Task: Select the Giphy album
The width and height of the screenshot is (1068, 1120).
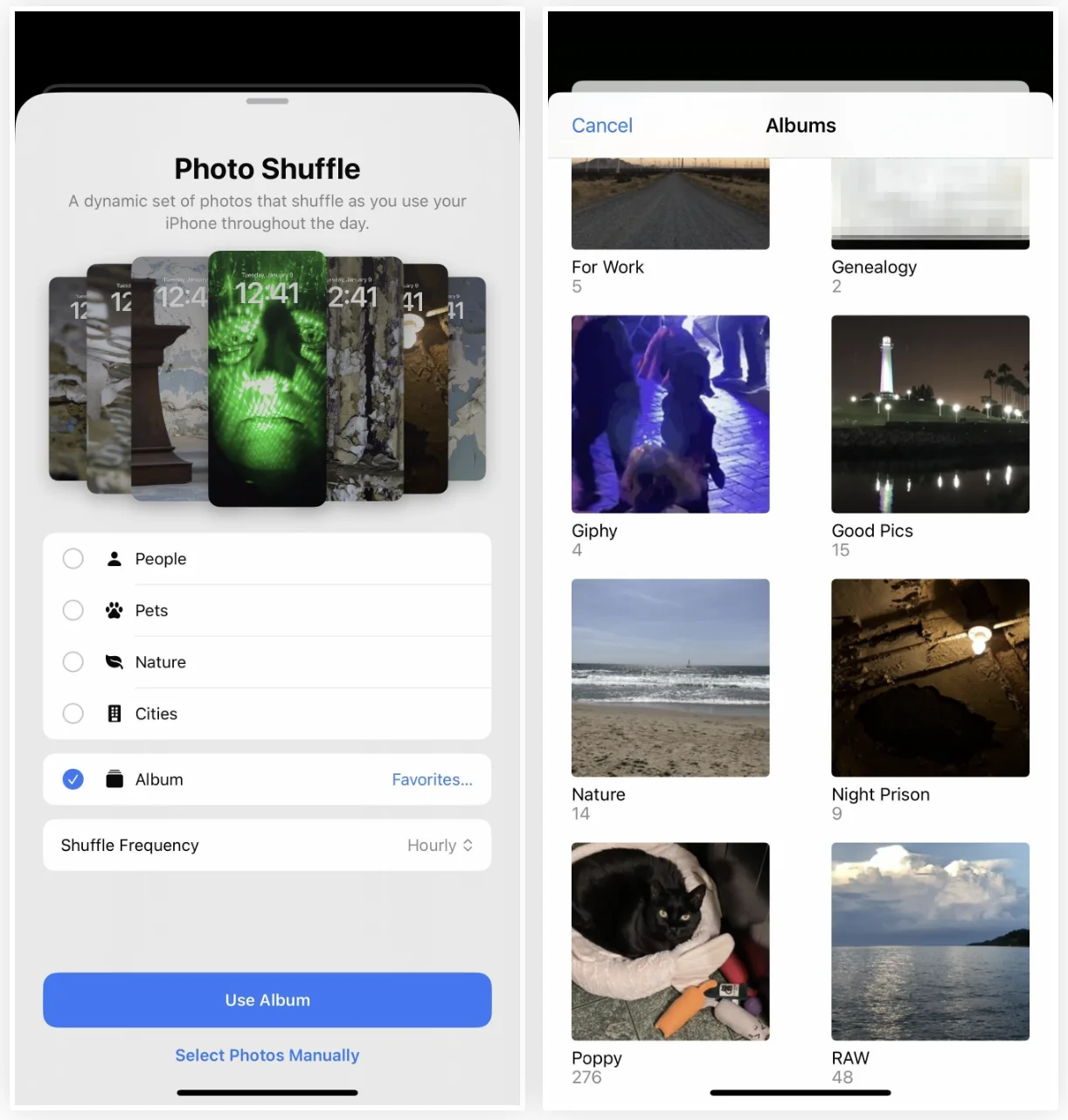Action: (x=670, y=414)
